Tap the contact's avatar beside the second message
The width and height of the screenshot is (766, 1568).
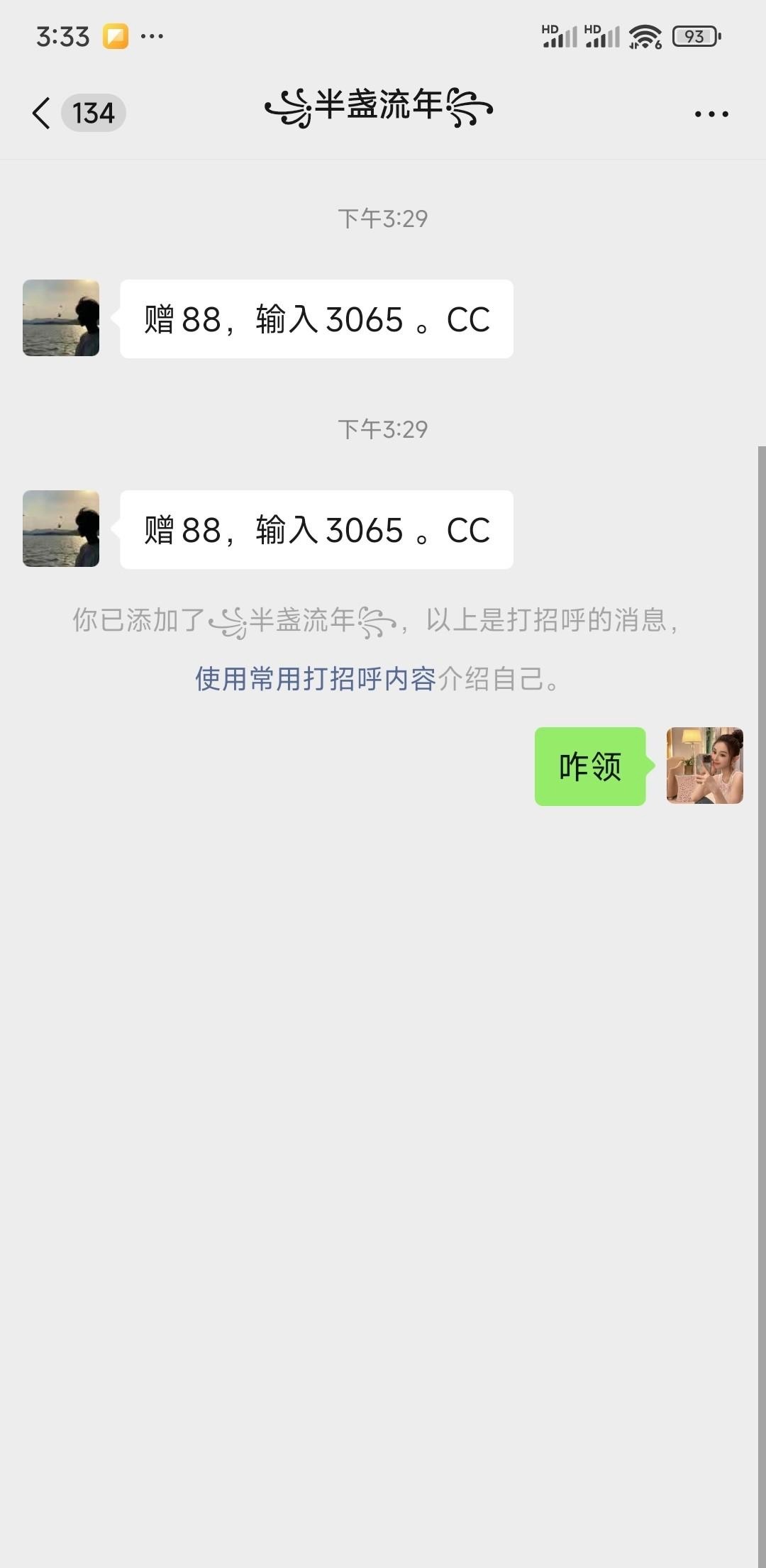pyautogui.click(x=60, y=529)
